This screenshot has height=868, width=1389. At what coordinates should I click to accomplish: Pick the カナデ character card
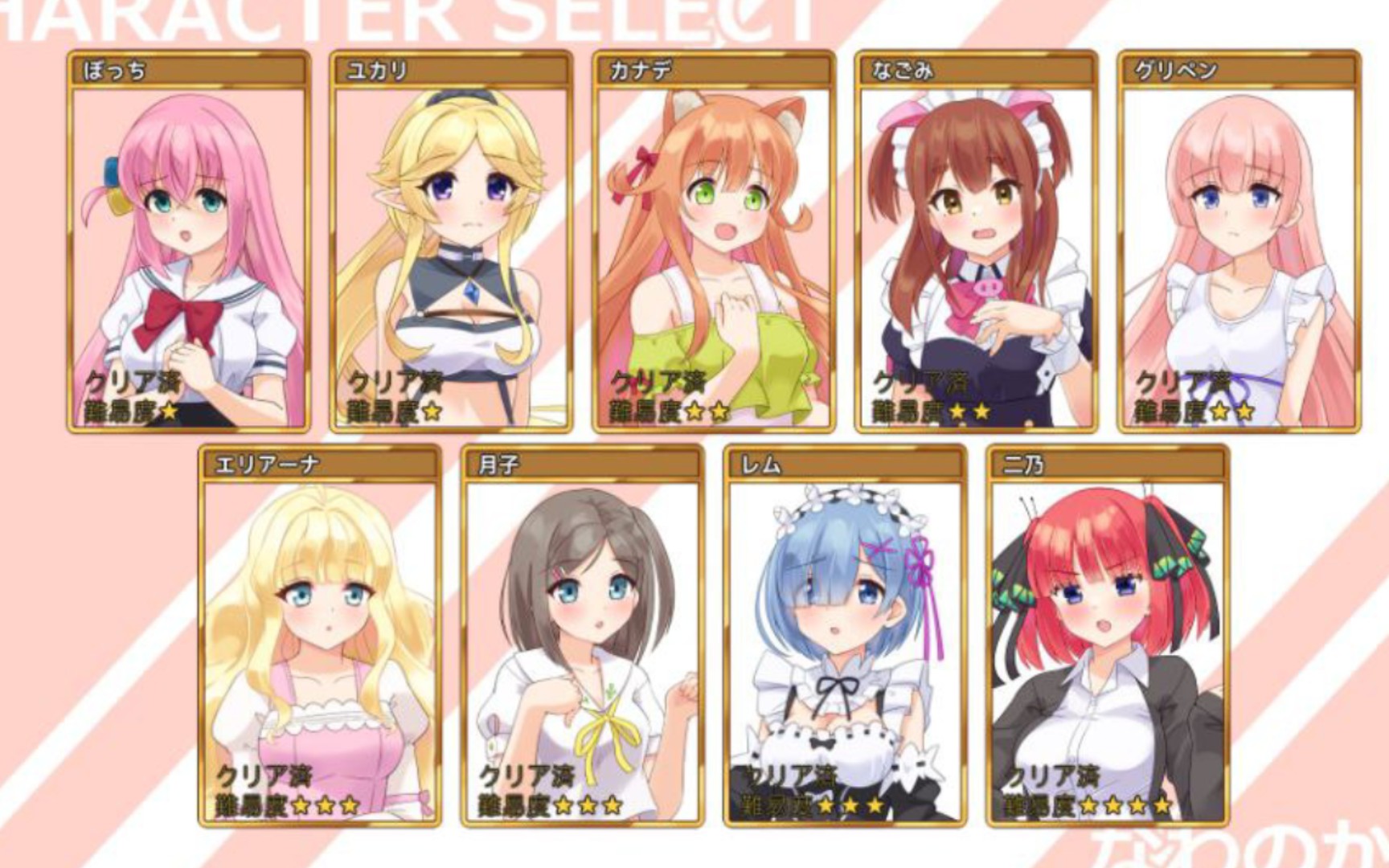(714, 241)
